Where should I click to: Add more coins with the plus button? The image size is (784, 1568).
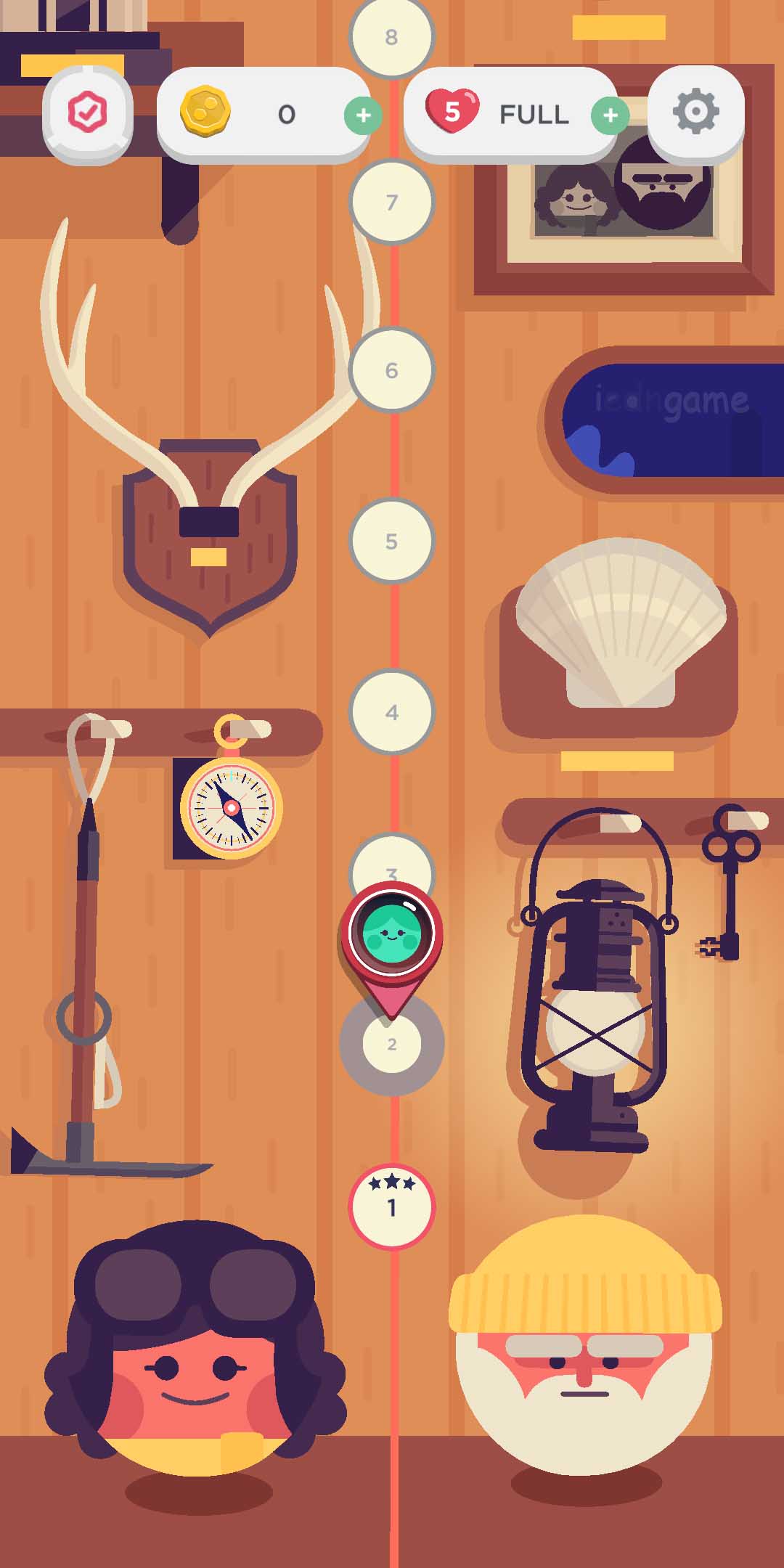[x=363, y=115]
